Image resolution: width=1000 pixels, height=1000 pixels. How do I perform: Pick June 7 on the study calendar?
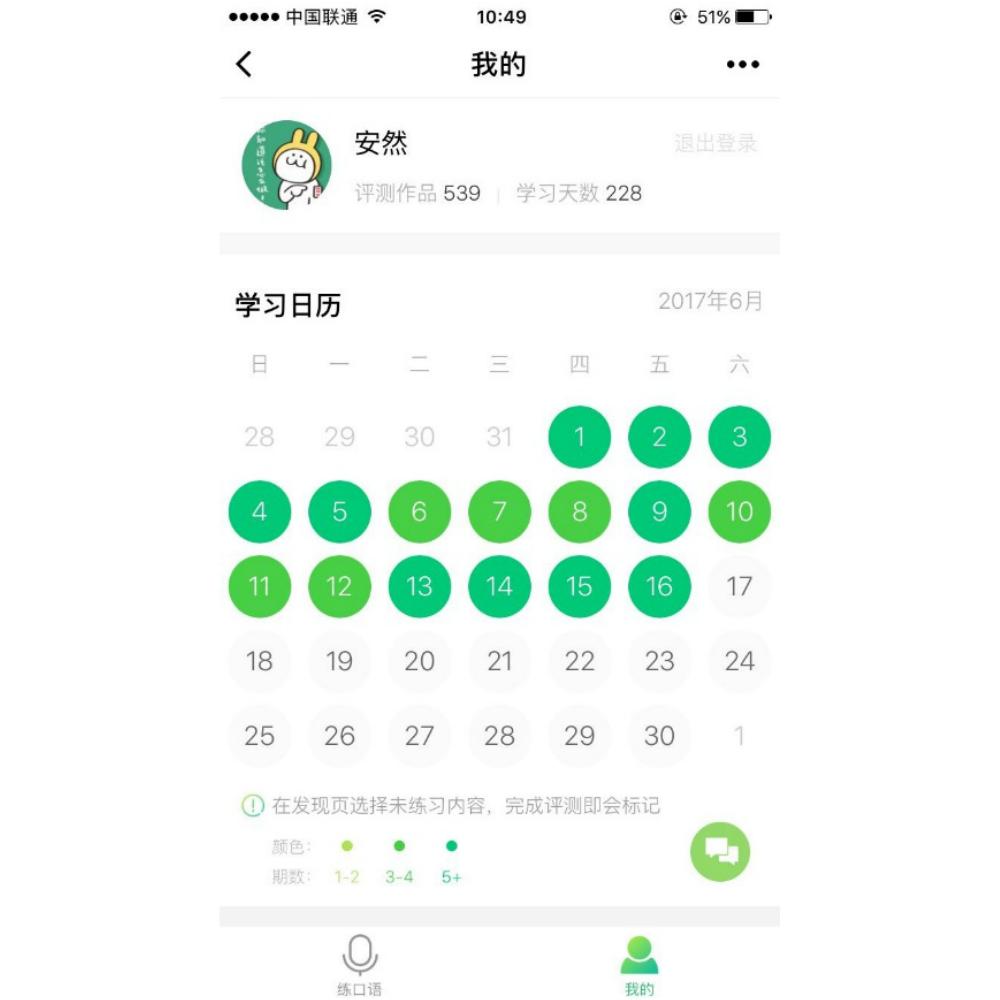(499, 512)
